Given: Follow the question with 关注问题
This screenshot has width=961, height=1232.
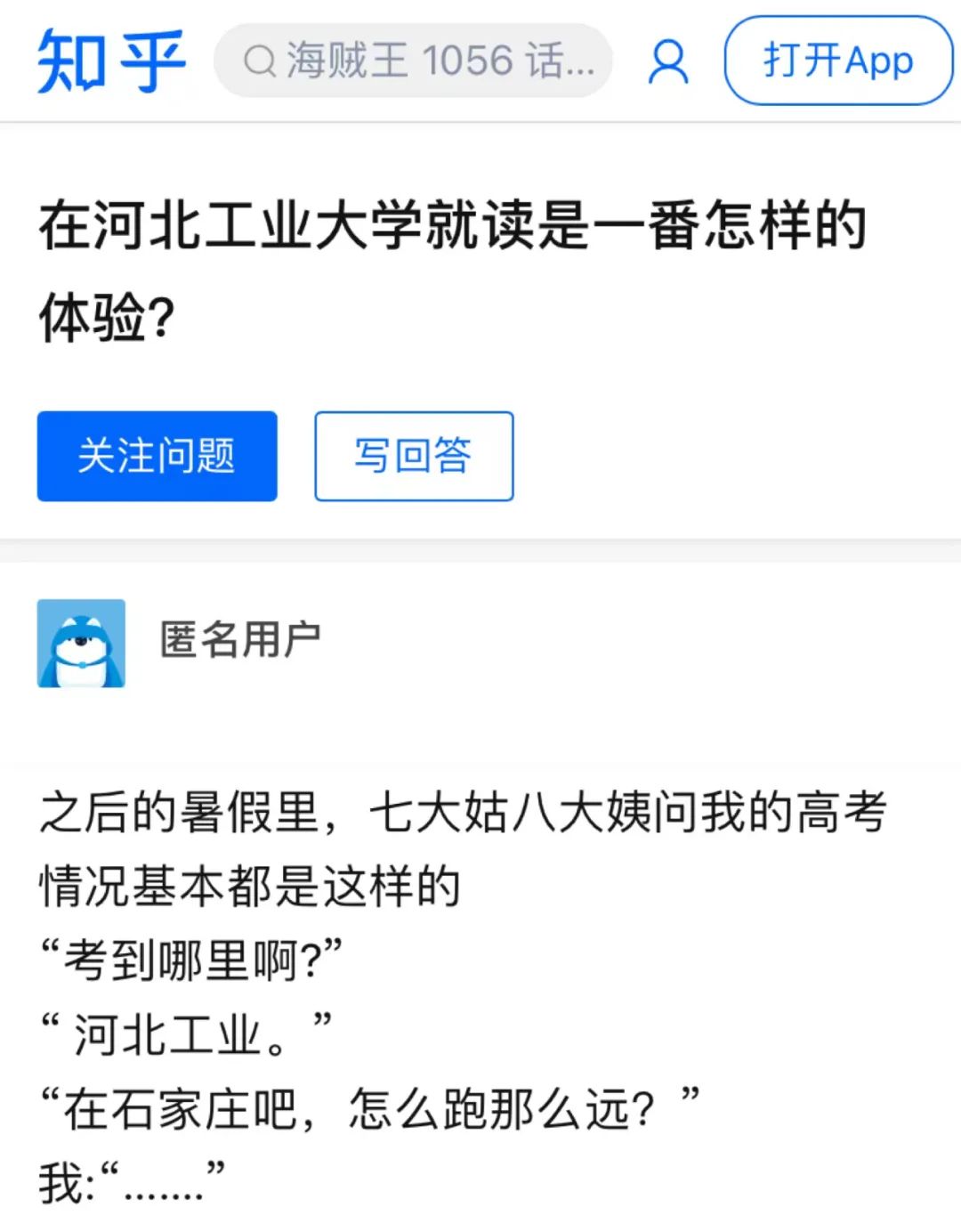Looking at the screenshot, I should click(157, 456).
